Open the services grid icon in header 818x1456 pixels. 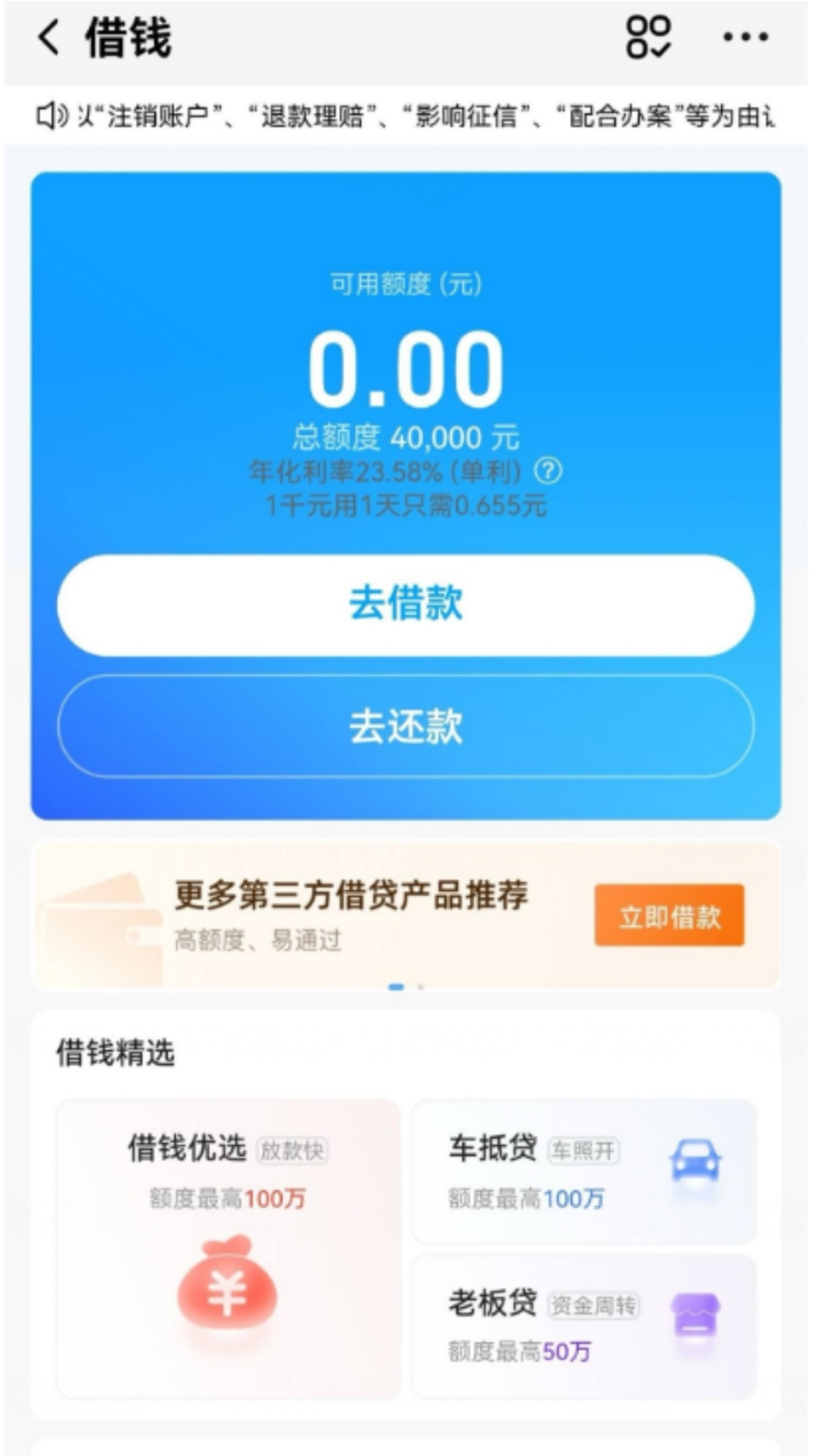point(649,37)
